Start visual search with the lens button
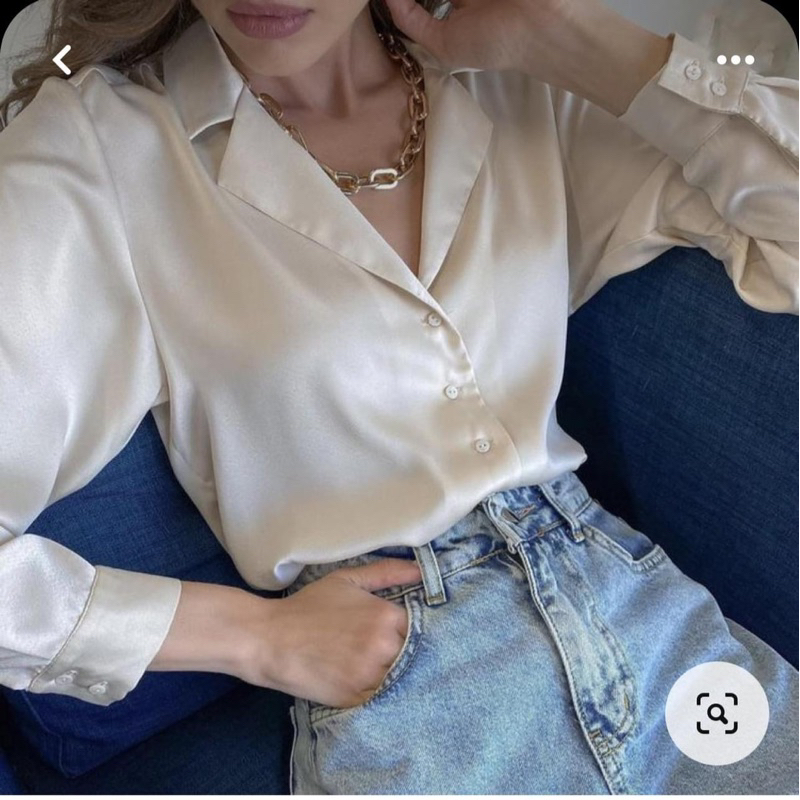 tap(717, 713)
